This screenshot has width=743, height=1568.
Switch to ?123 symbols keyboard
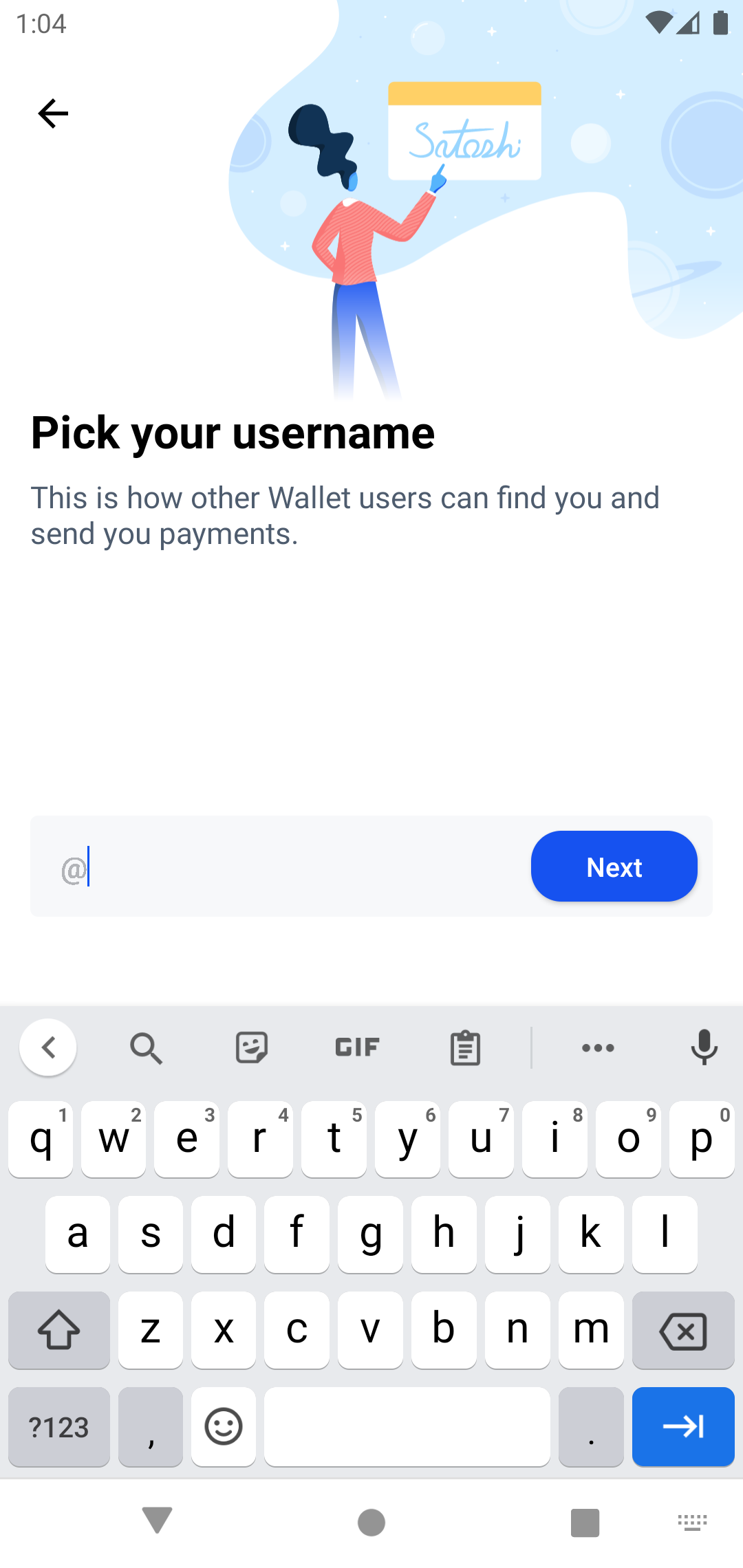(x=59, y=1427)
